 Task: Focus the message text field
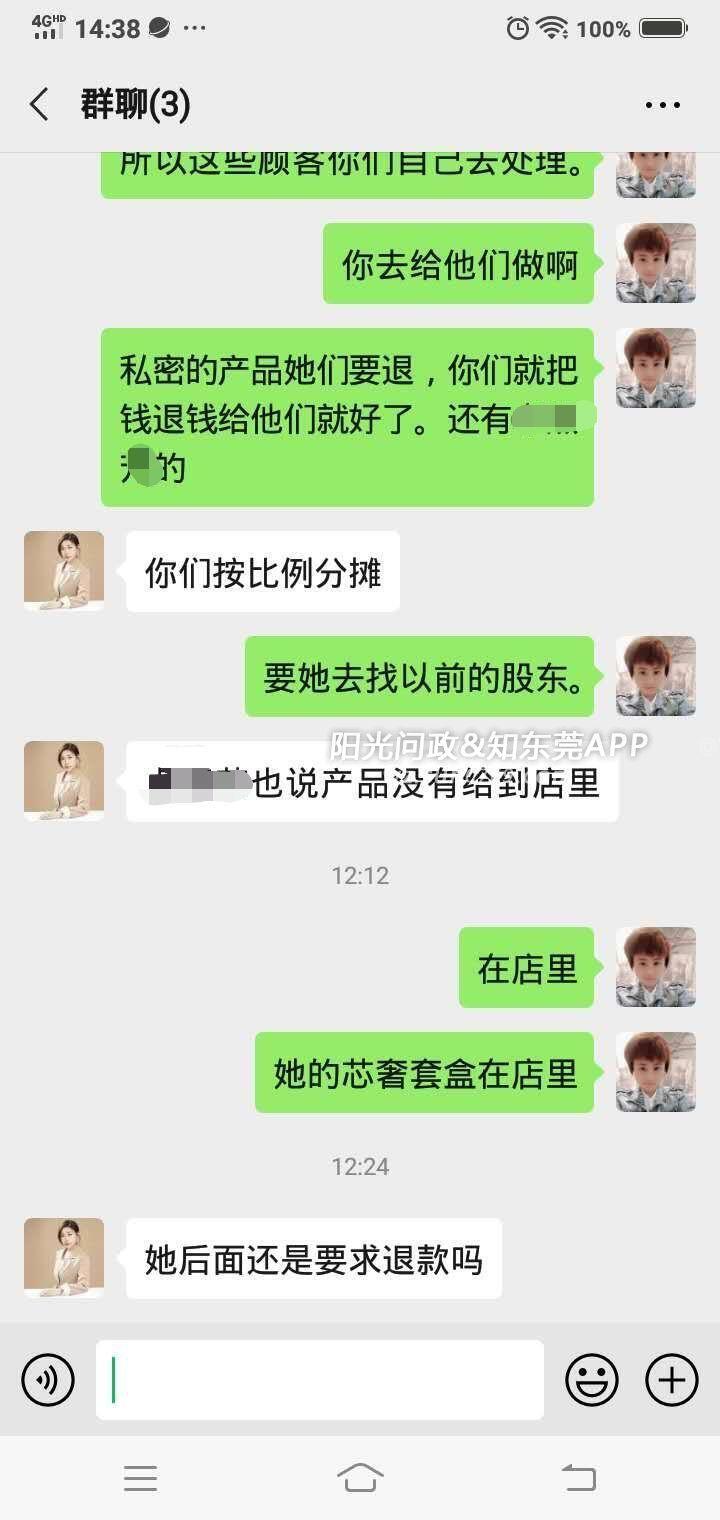point(320,1380)
